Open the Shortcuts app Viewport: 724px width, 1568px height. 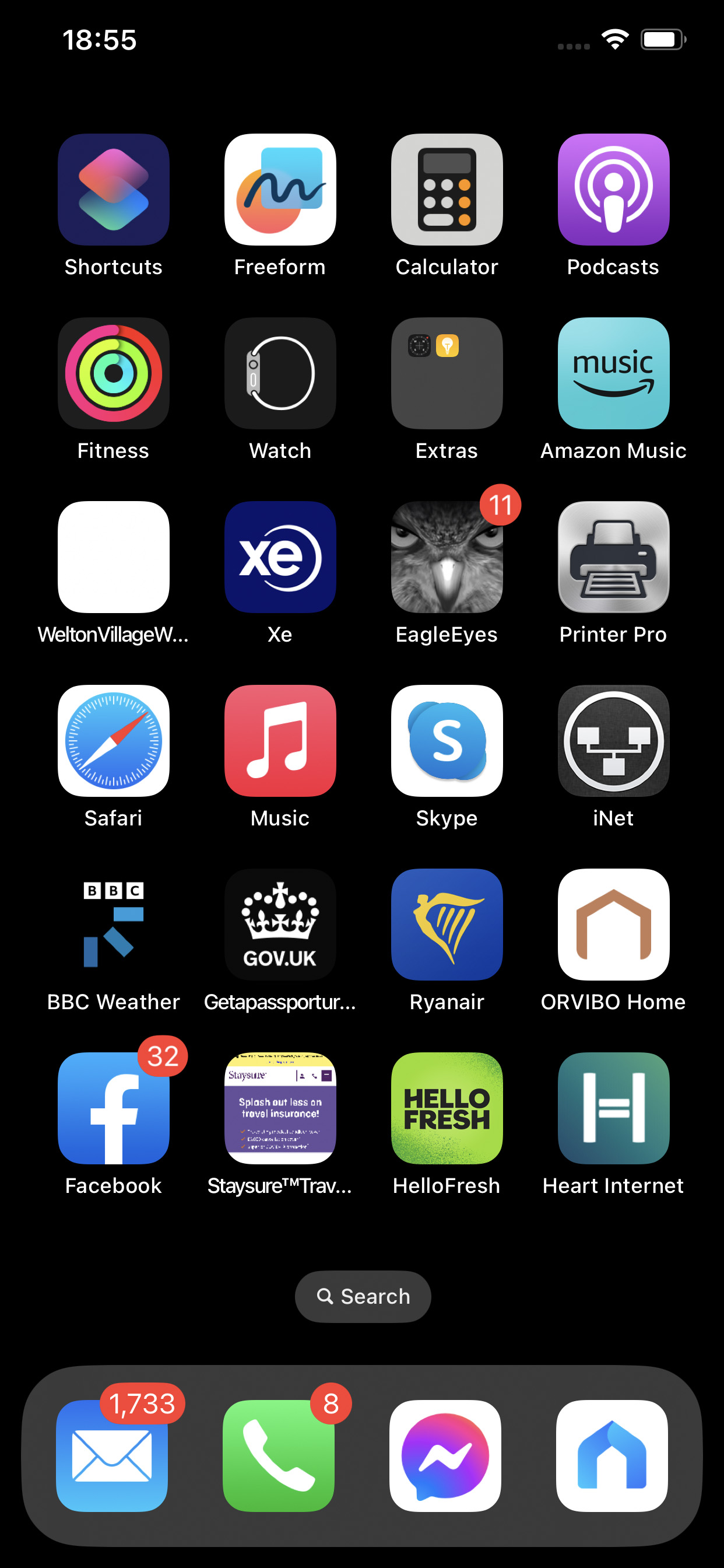click(x=113, y=190)
